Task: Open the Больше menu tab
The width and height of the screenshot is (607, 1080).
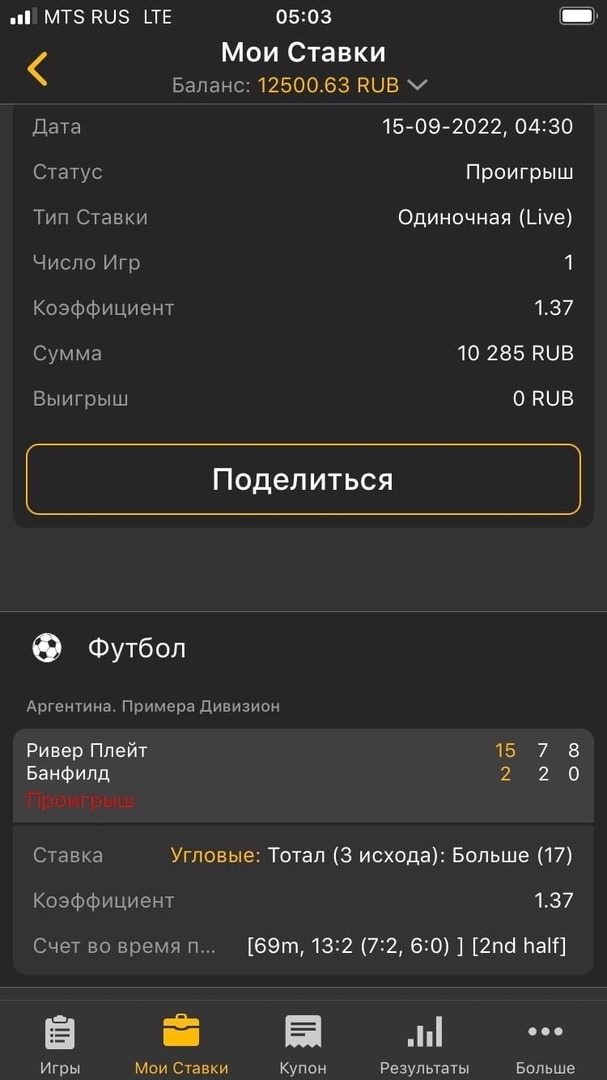Action: (x=546, y=1044)
